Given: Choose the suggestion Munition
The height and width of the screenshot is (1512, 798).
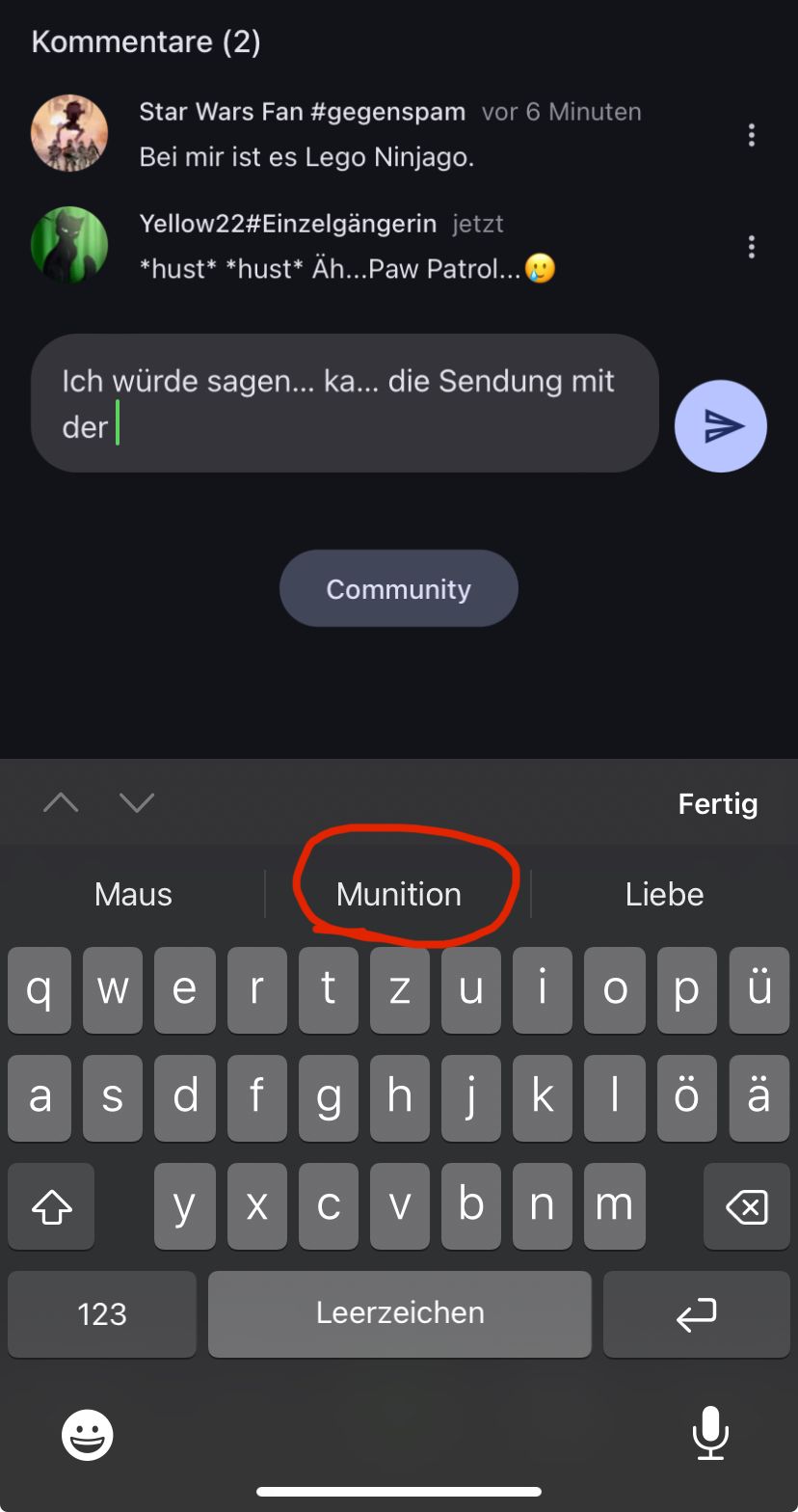Looking at the screenshot, I should 398,894.
